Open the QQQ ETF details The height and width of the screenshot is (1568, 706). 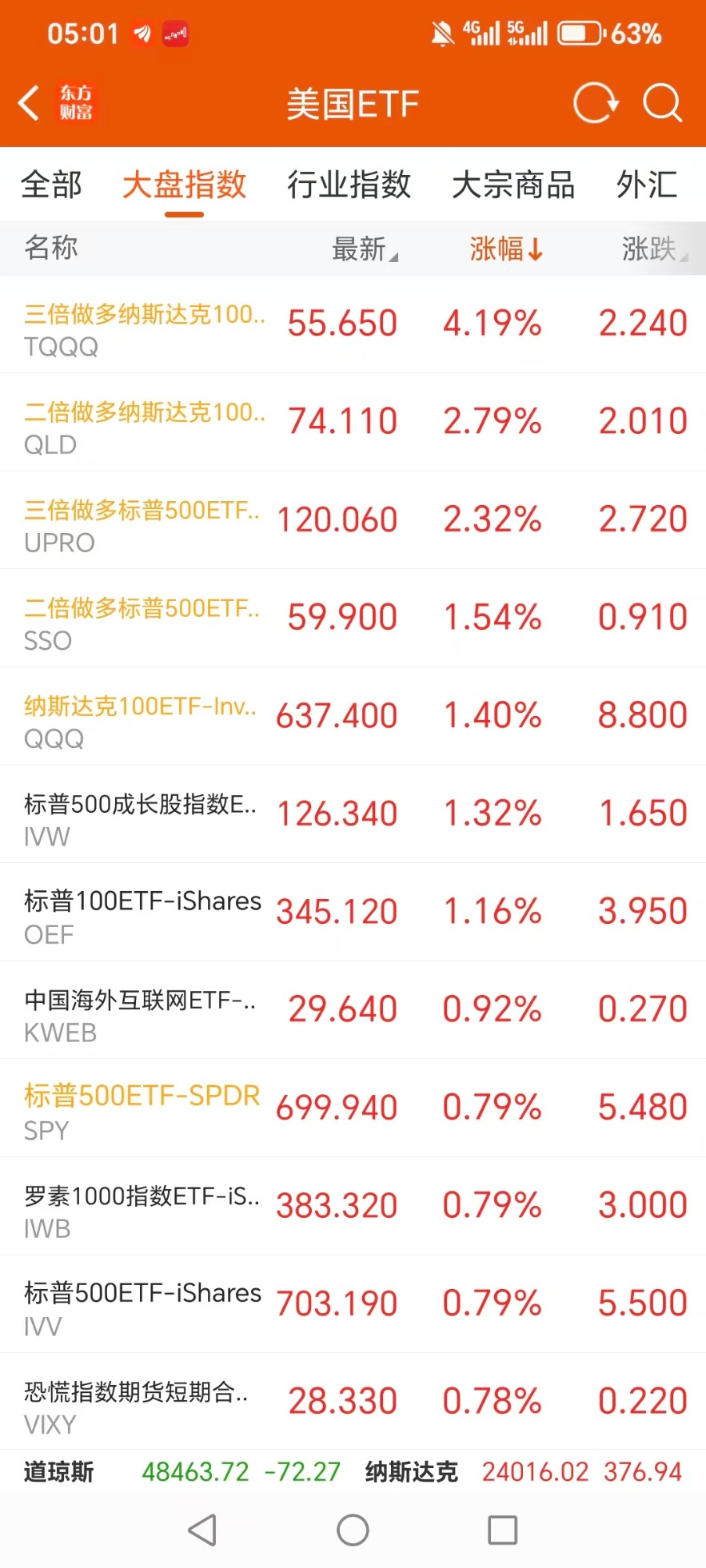pyautogui.click(x=352, y=717)
